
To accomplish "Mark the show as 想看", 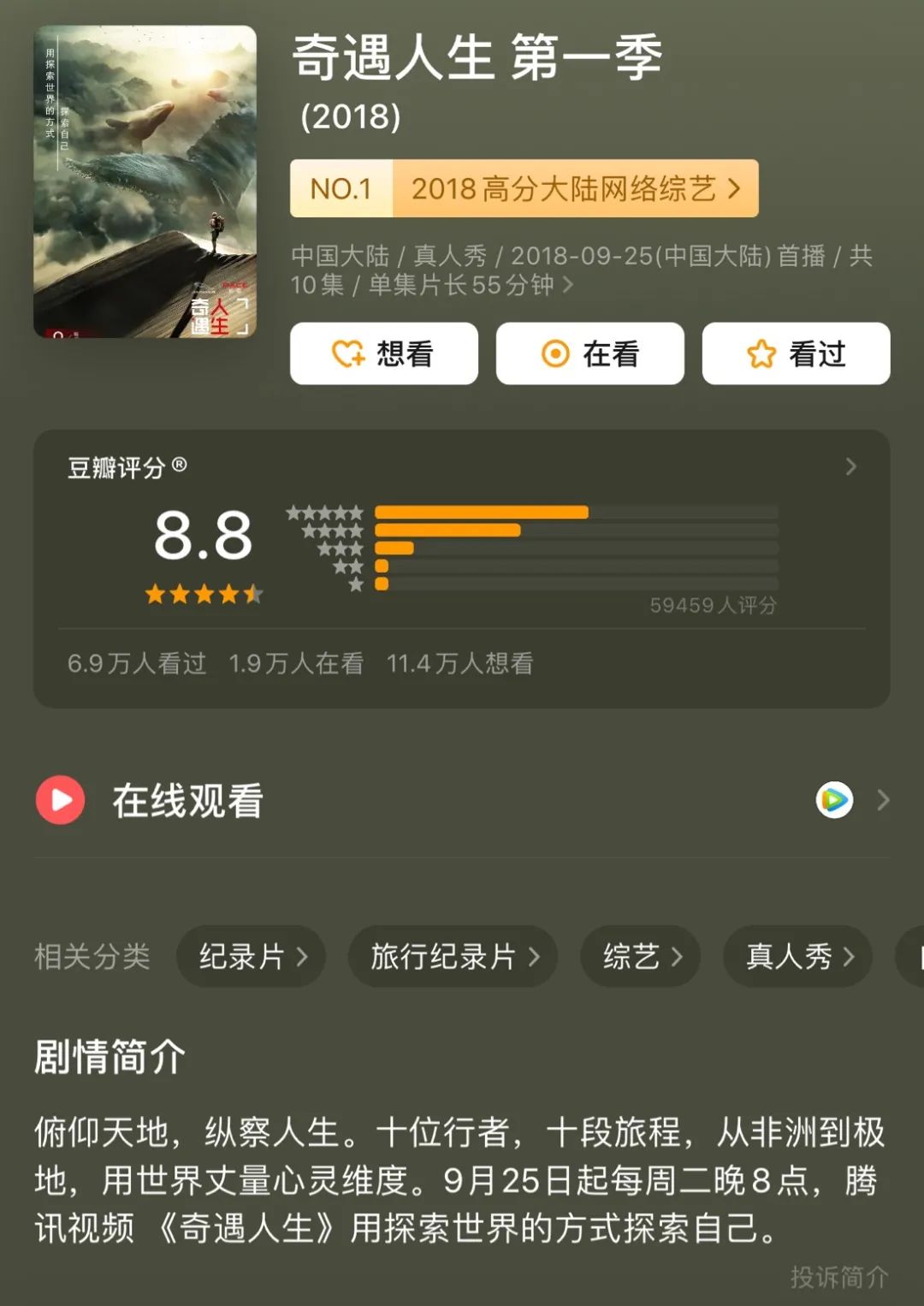I will tap(383, 353).
